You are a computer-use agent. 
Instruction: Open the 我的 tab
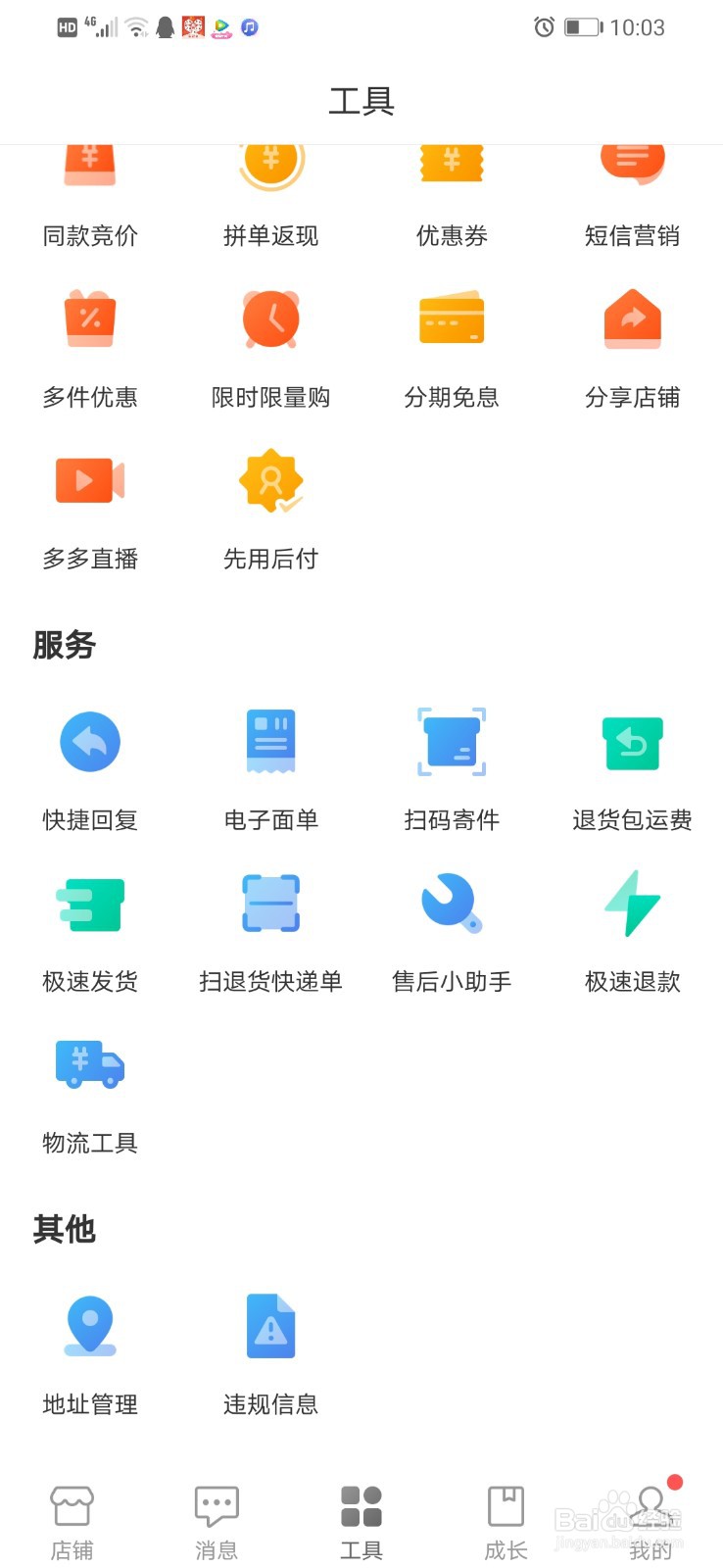[x=651, y=1523]
